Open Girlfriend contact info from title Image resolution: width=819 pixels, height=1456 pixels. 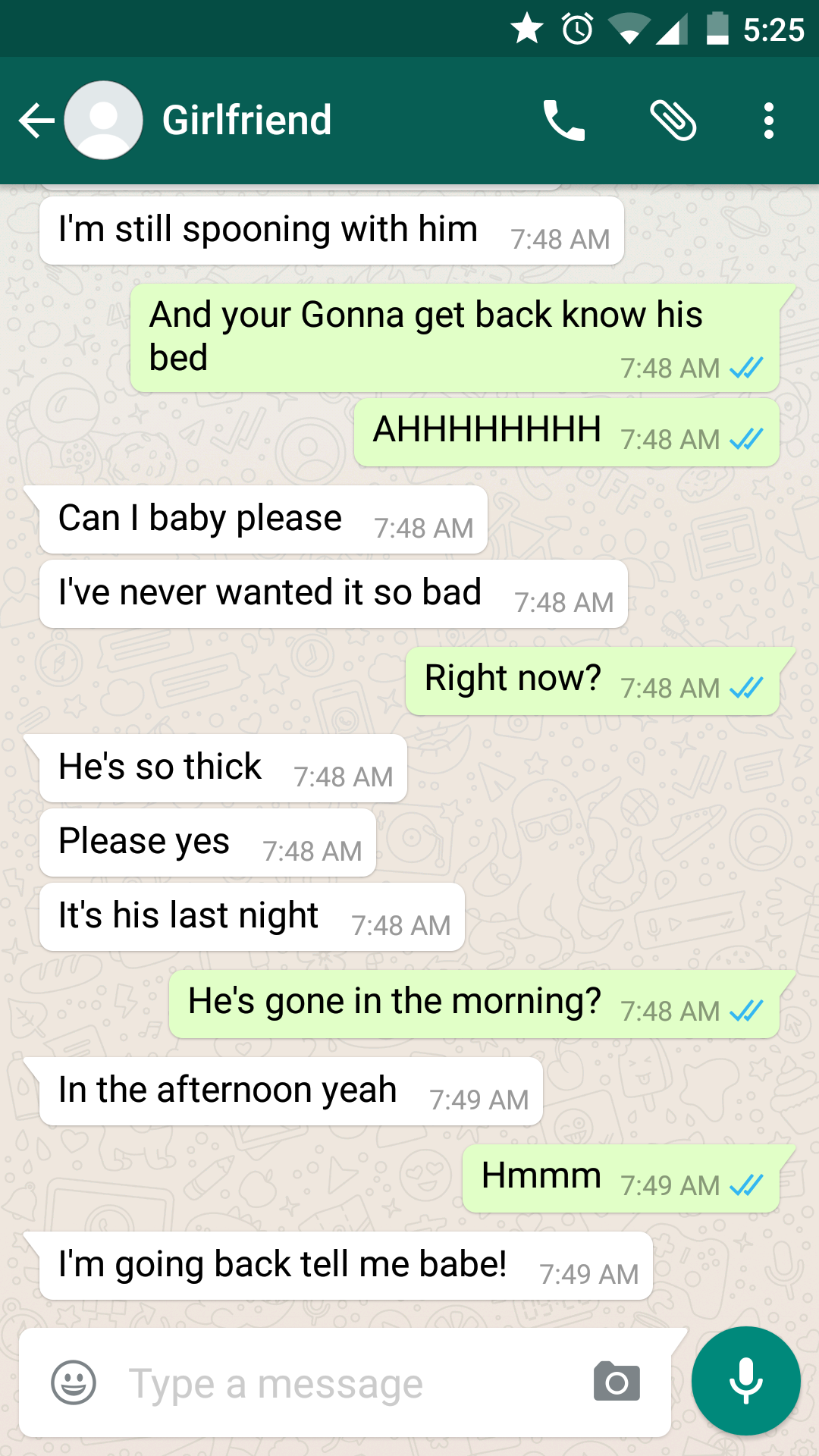click(x=247, y=121)
